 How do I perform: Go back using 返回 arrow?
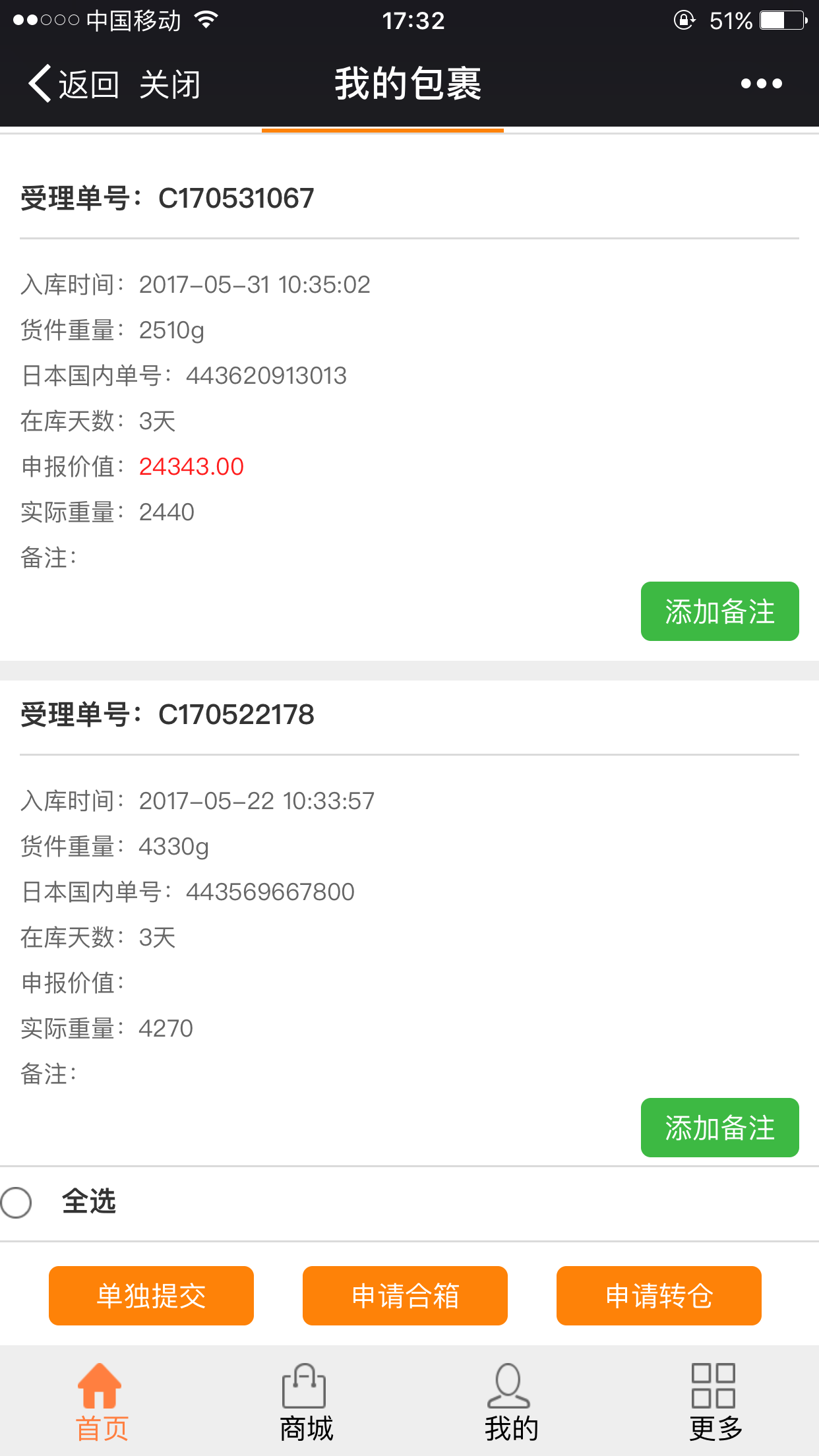[73, 84]
